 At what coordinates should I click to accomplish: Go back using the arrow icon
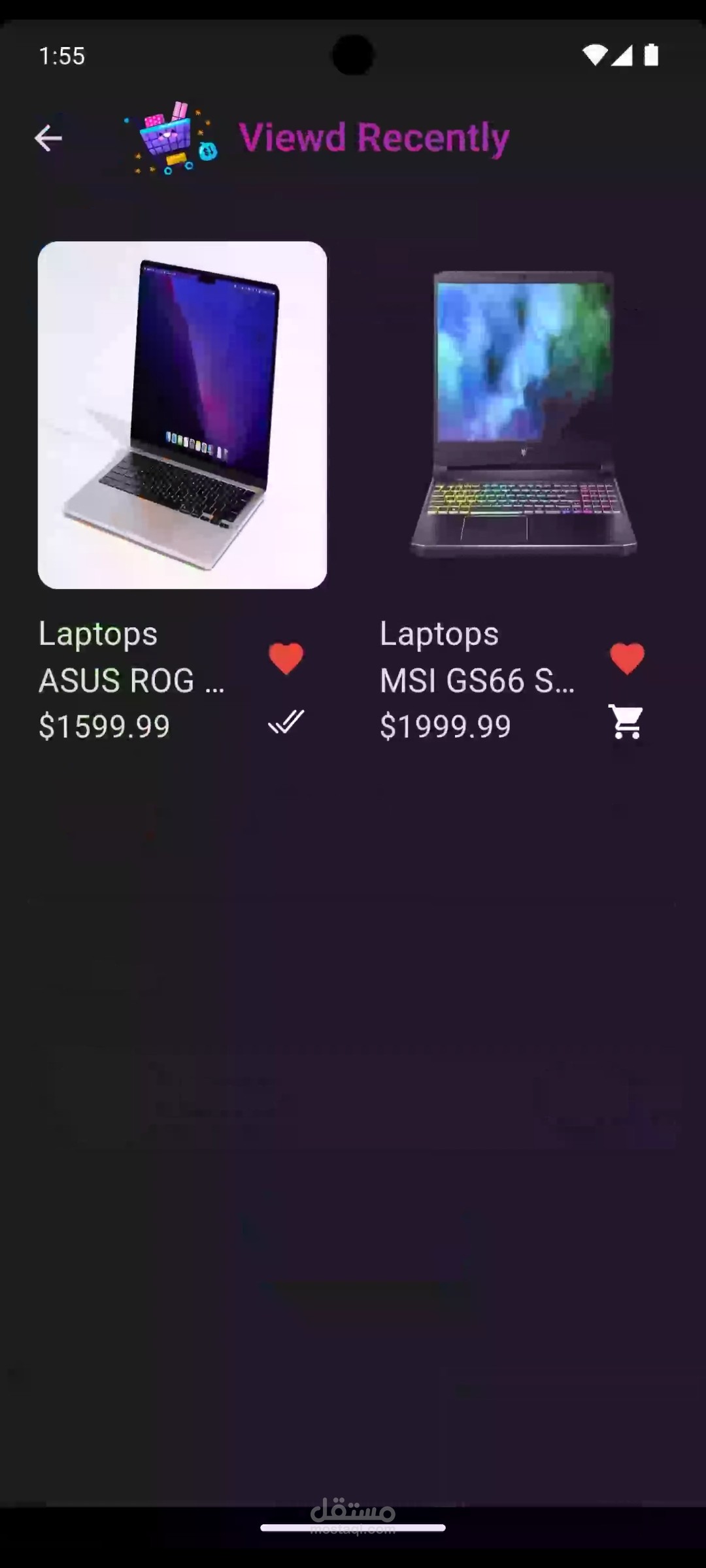click(48, 138)
